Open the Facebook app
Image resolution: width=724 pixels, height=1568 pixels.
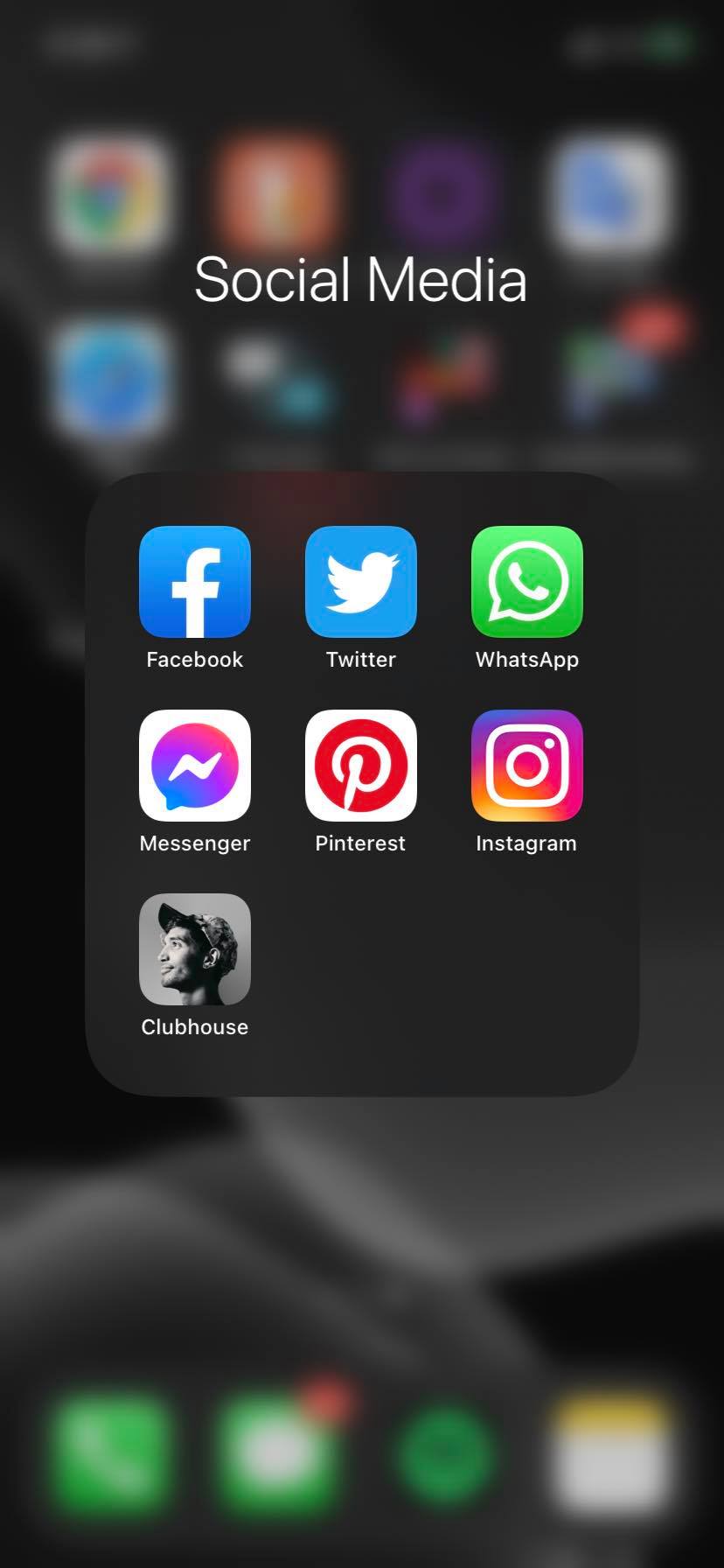click(x=195, y=581)
